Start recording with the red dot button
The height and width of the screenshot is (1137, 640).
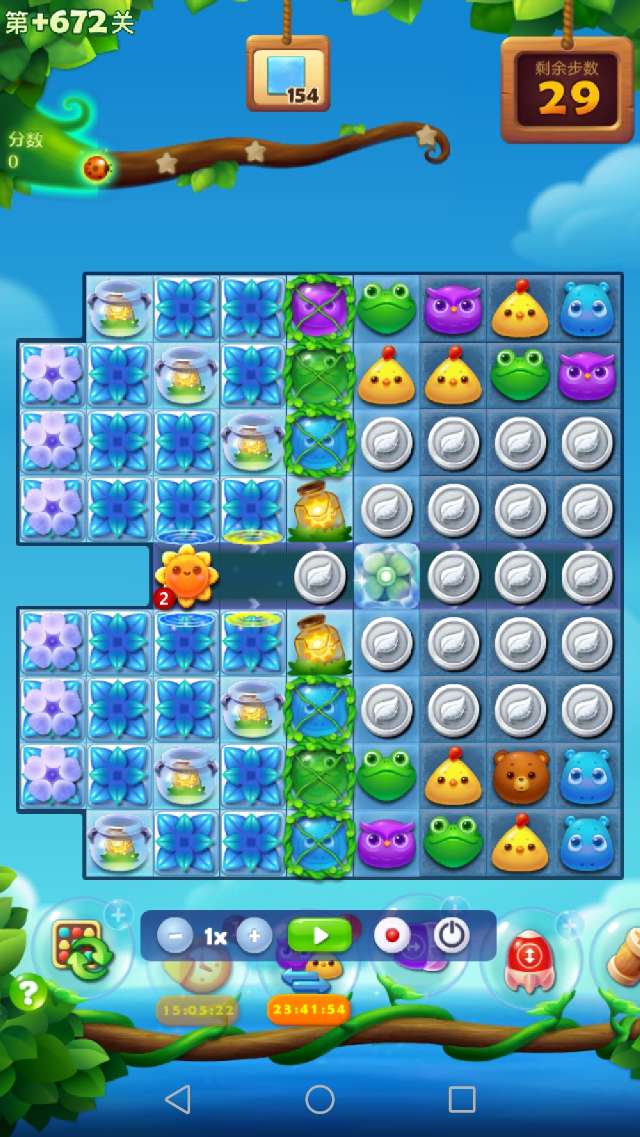(x=392, y=936)
